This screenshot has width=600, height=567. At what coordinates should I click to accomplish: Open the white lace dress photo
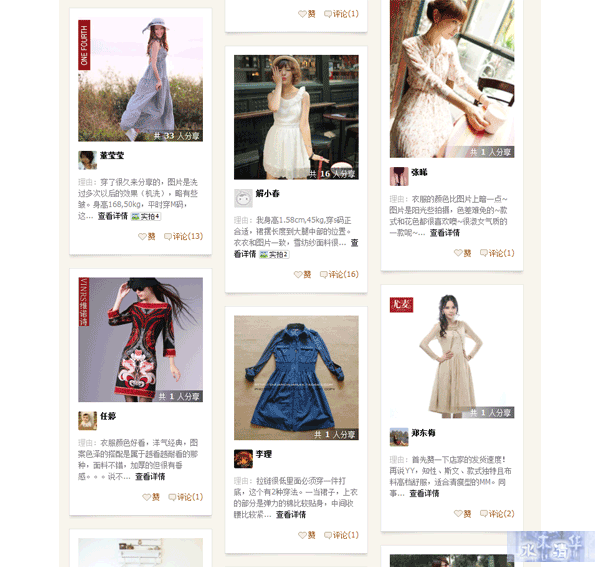coord(296,116)
